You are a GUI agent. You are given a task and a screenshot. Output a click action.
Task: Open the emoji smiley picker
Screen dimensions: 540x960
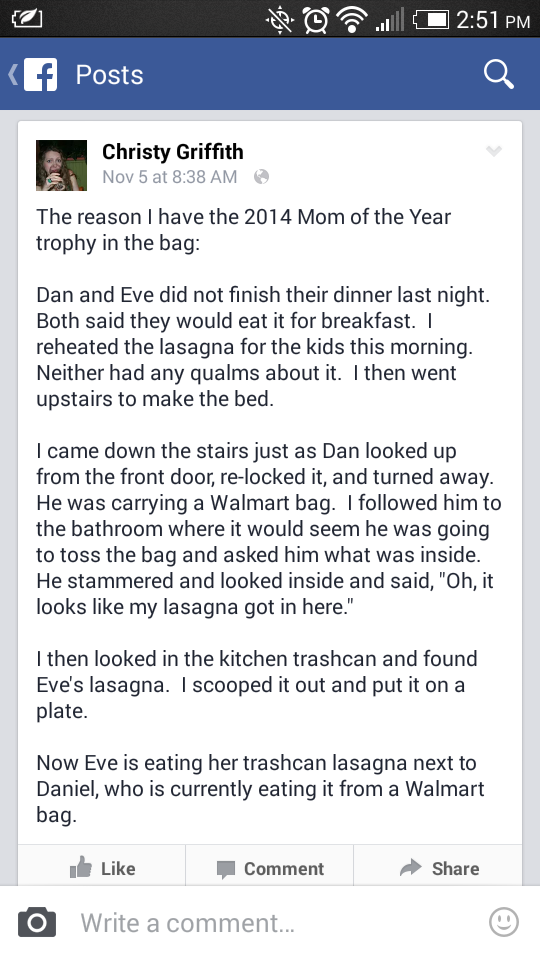(x=504, y=922)
